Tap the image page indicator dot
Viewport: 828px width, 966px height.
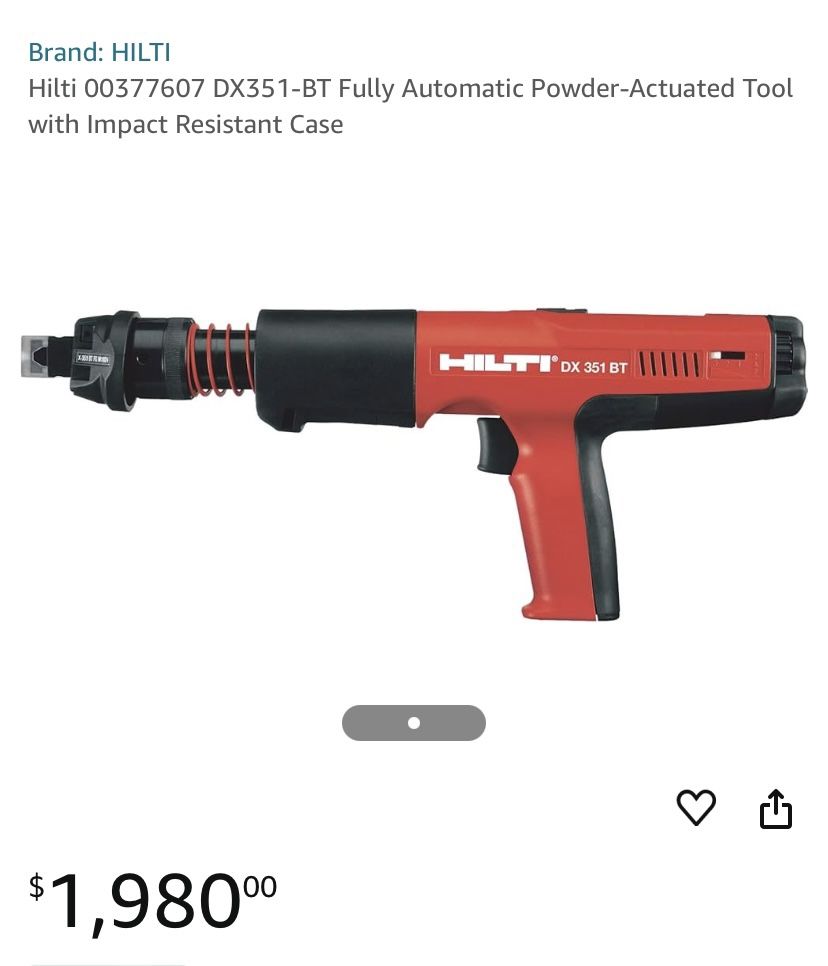click(x=414, y=723)
